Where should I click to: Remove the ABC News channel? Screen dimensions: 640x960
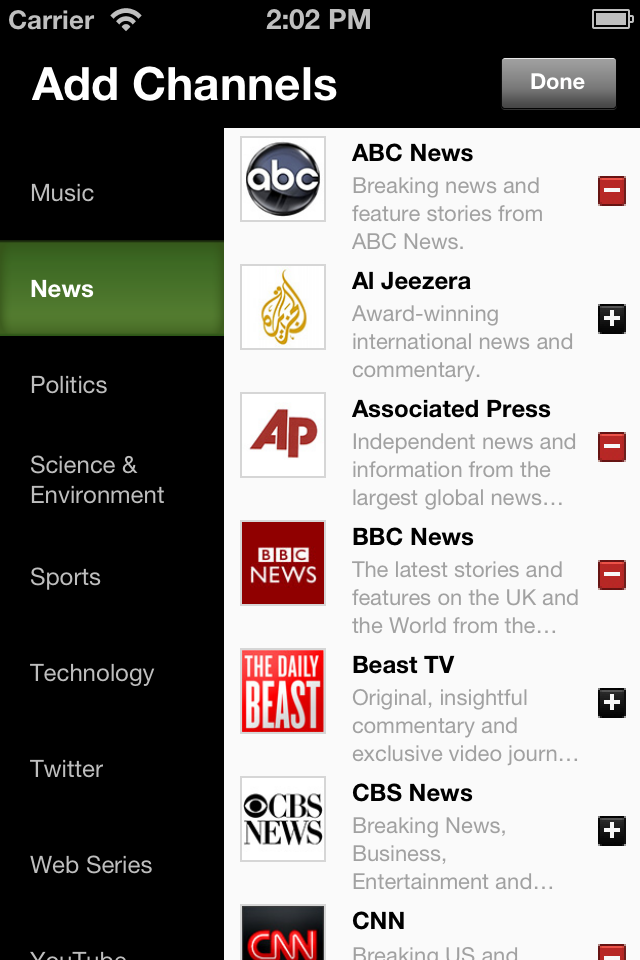coord(611,191)
